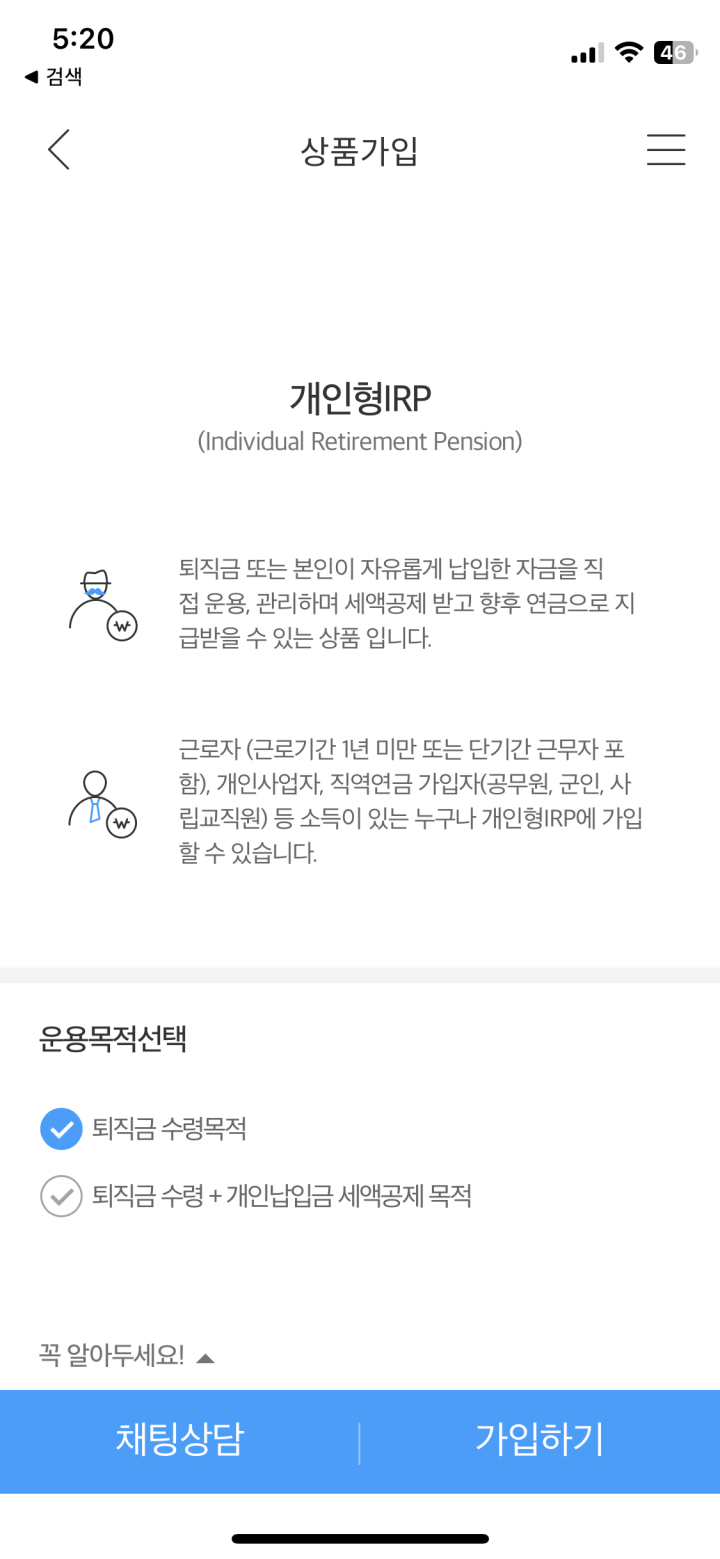Screen dimensions: 720x1559
Task: Tap the back arrow on 상품가입 header
Action: point(57,150)
